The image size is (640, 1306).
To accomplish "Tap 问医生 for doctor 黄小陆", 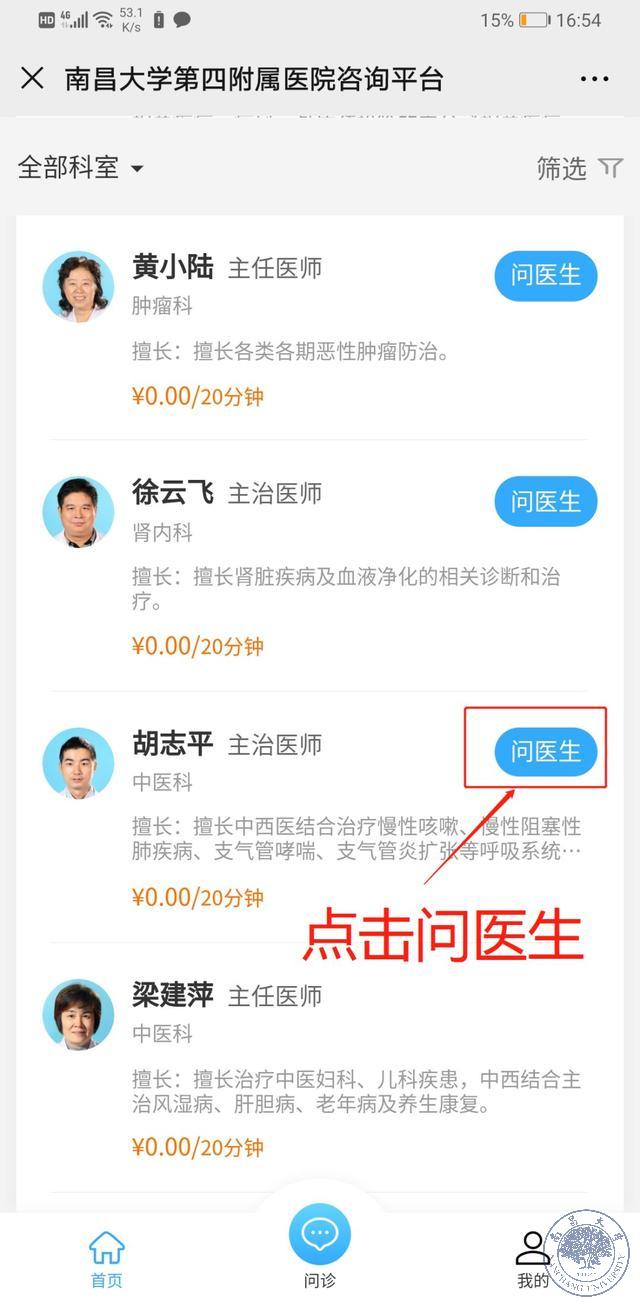I will (545, 276).
